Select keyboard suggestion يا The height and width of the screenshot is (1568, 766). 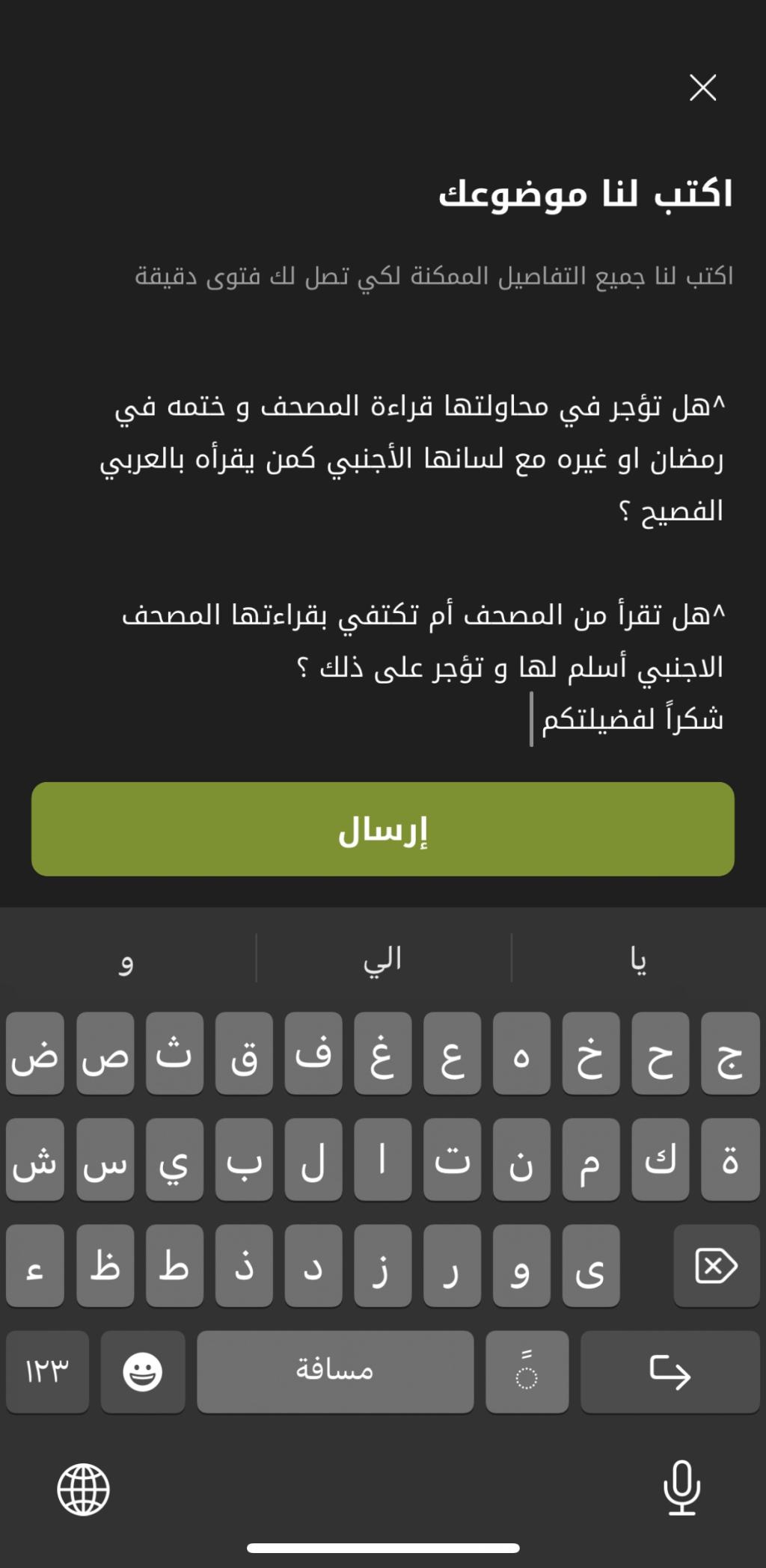638,959
